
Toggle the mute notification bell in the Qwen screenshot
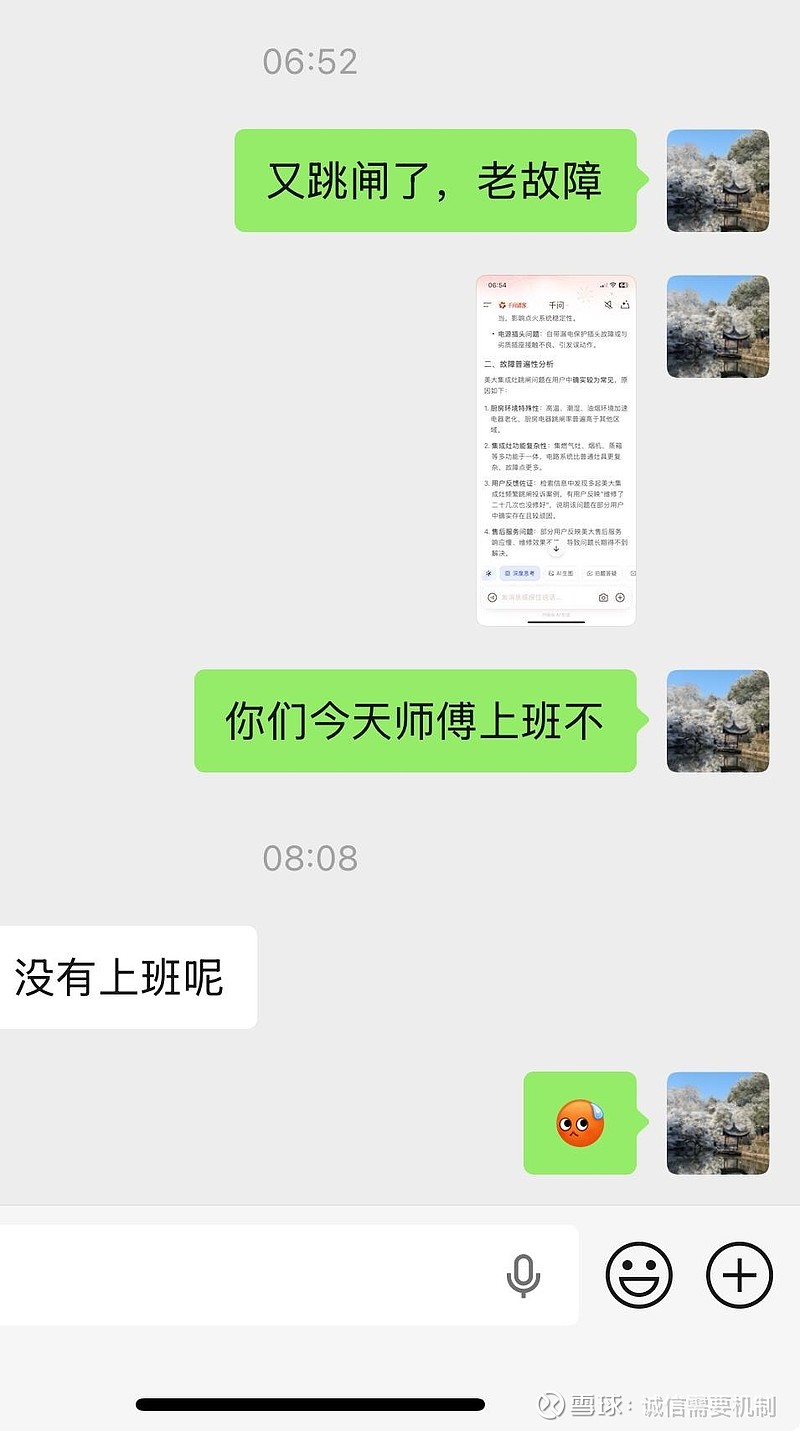coord(609,305)
